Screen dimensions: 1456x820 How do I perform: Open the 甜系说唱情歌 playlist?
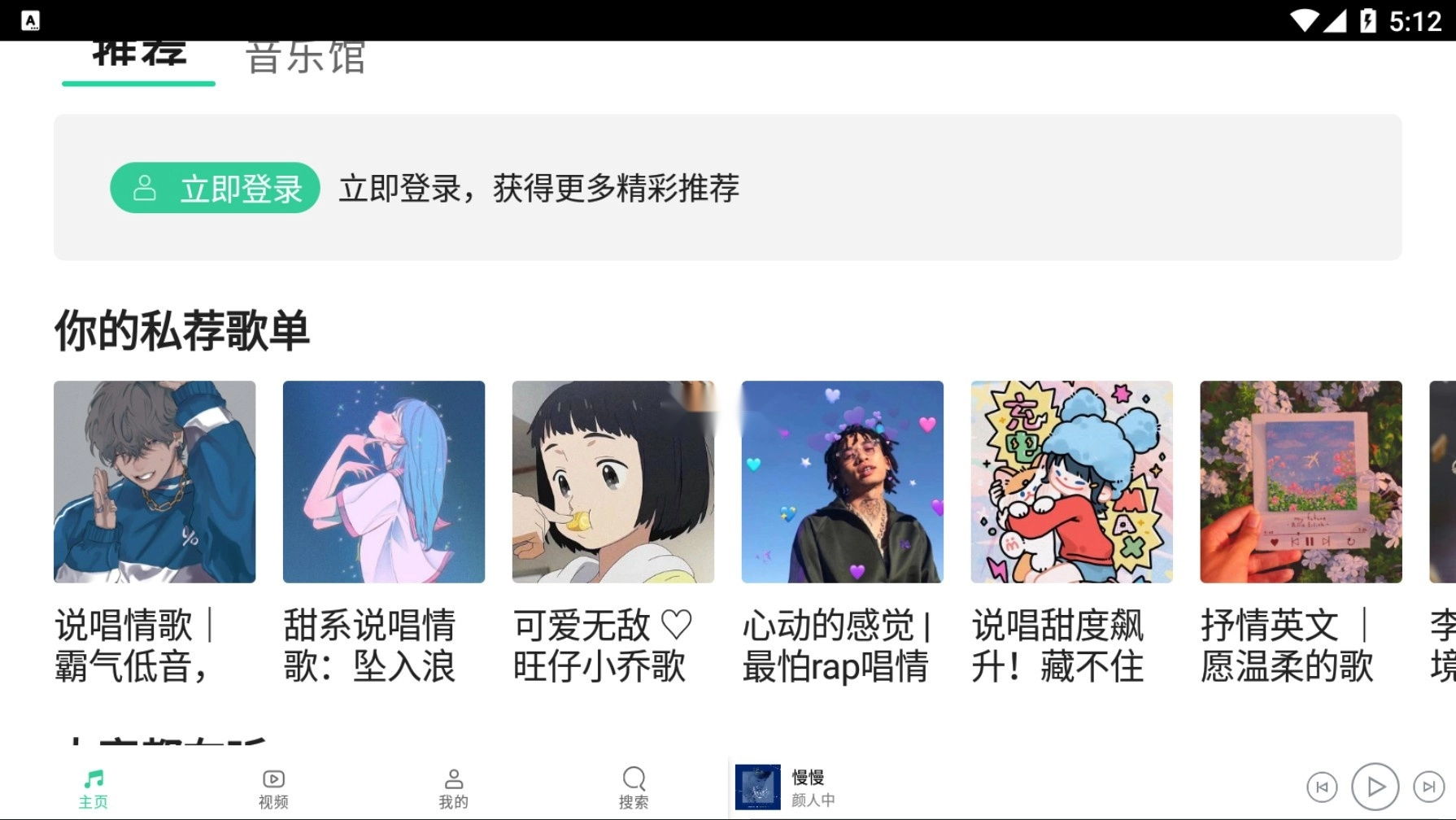click(x=383, y=482)
